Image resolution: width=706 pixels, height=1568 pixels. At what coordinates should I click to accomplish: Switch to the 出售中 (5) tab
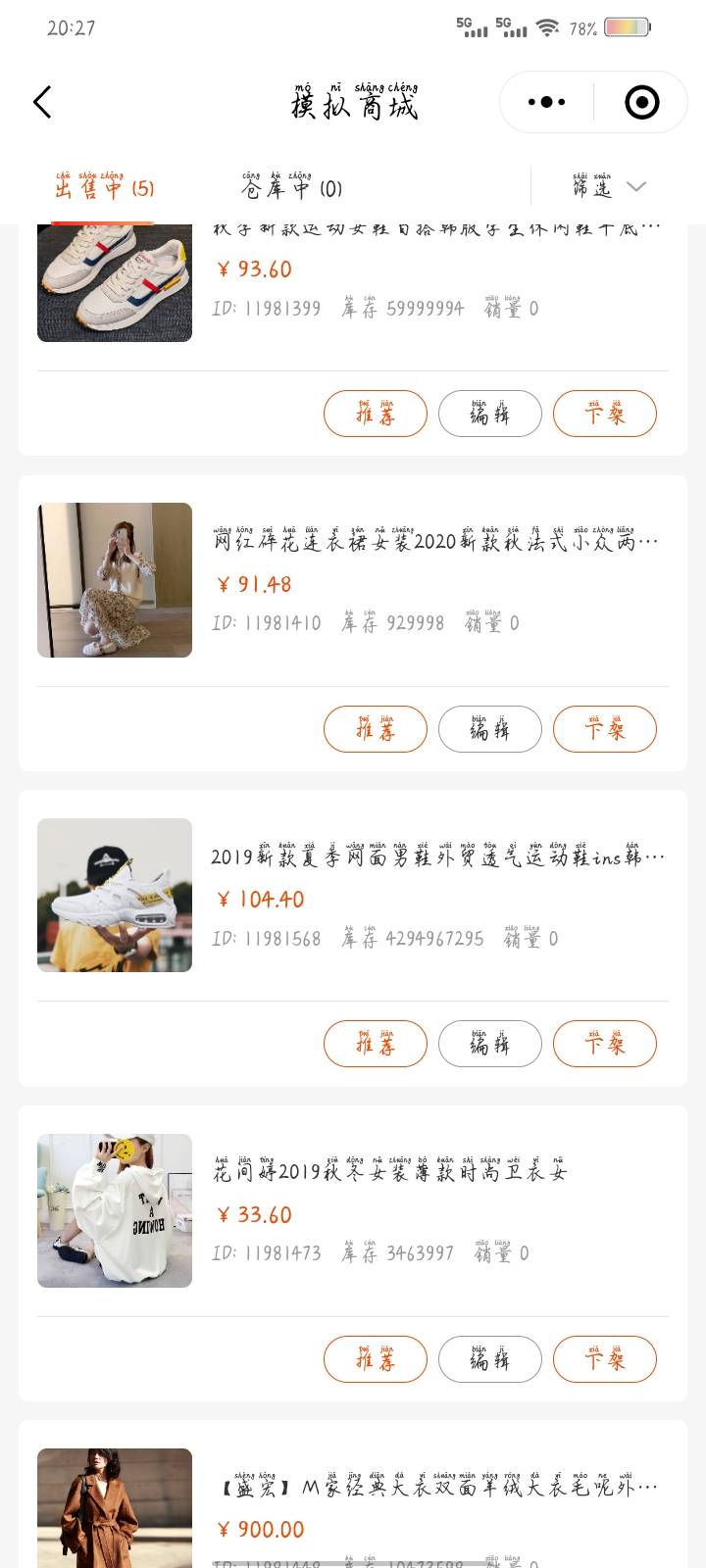104,185
